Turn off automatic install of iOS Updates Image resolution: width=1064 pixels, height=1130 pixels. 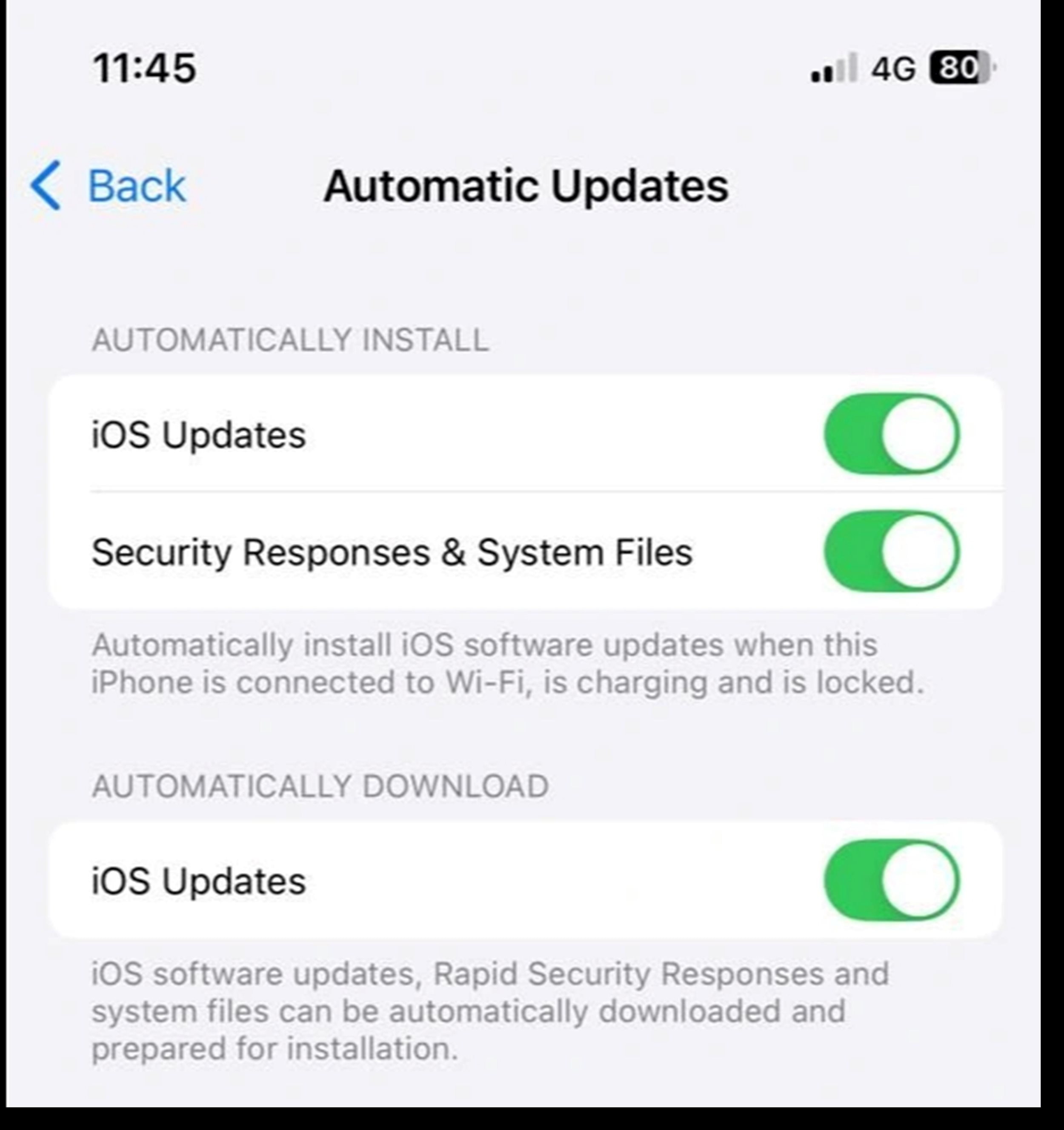(891, 434)
